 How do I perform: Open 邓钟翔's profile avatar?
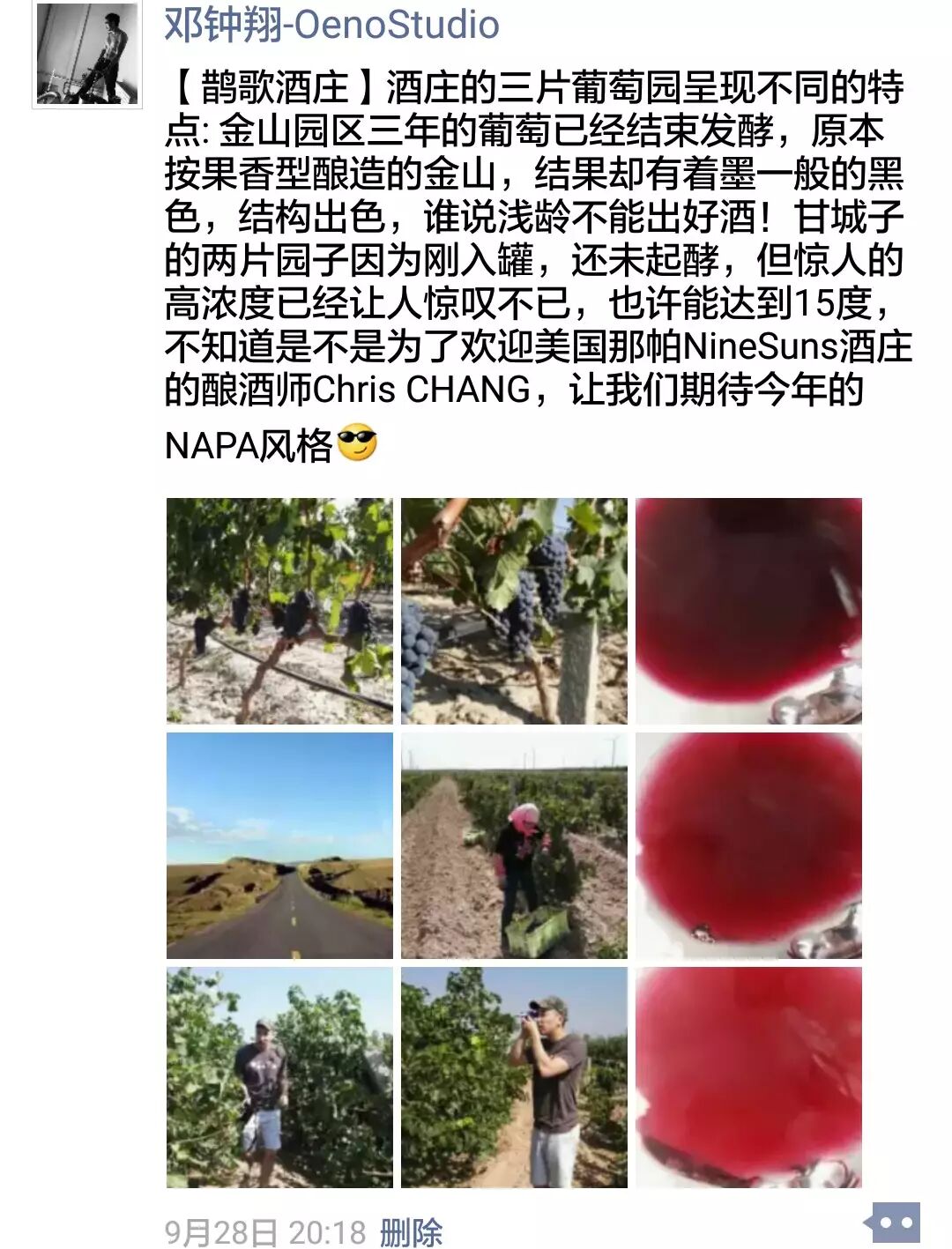[x=86, y=55]
